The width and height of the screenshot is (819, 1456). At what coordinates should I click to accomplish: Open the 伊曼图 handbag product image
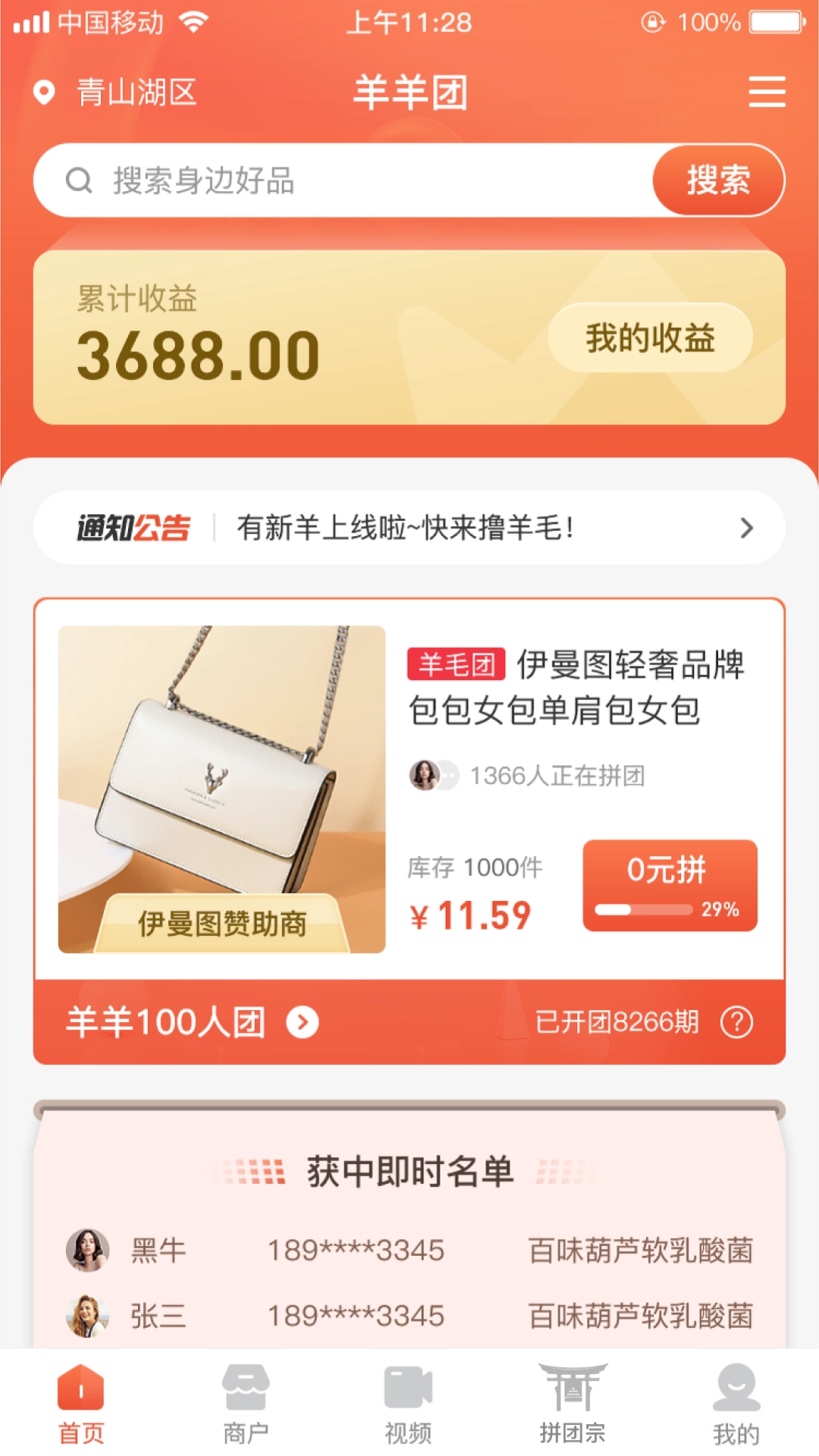tap(221, 789)
